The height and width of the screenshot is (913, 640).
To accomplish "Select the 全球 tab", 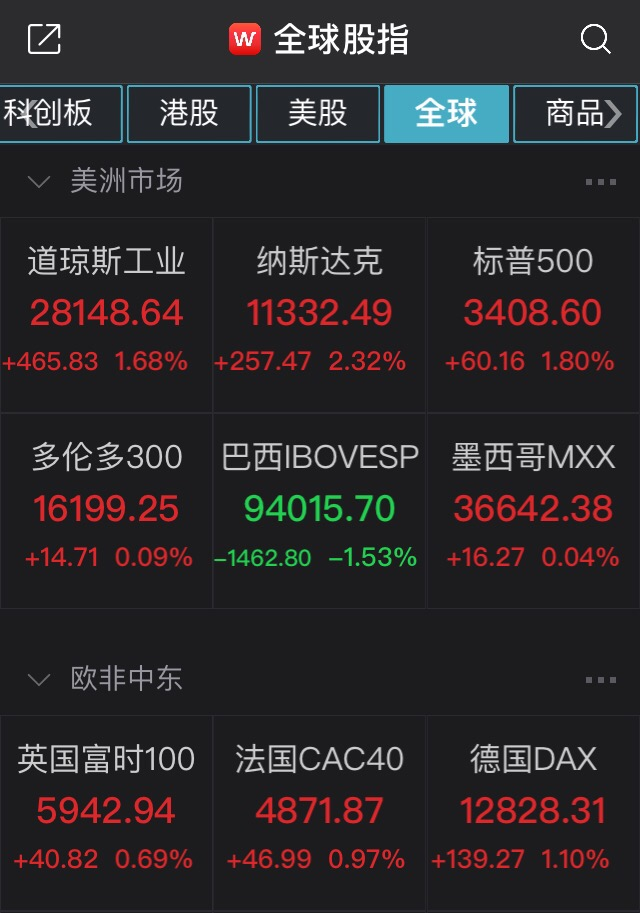I will point(446,114).
